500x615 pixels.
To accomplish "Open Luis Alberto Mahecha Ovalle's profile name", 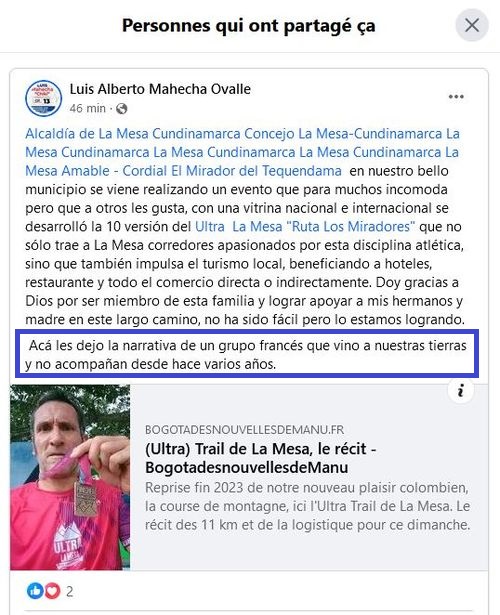I will pyautogui.click(x=160, y=89).
